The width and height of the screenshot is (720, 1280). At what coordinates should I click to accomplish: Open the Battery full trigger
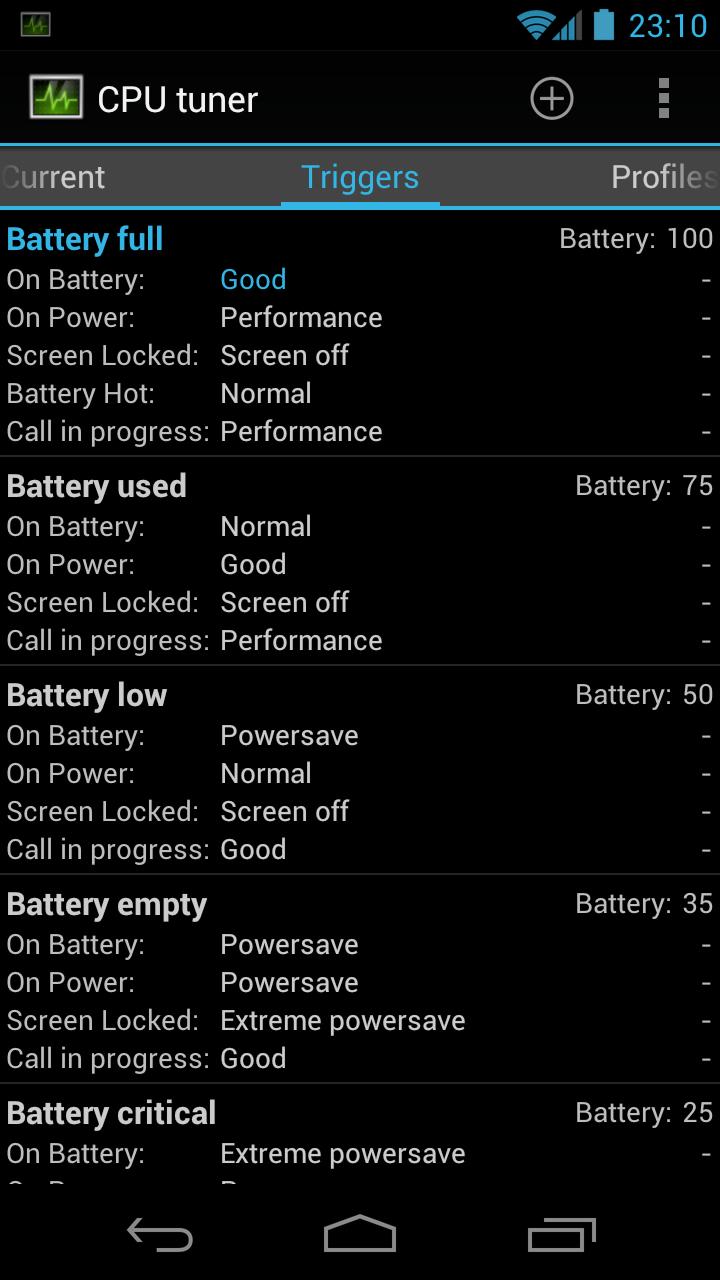click(360, 334)
